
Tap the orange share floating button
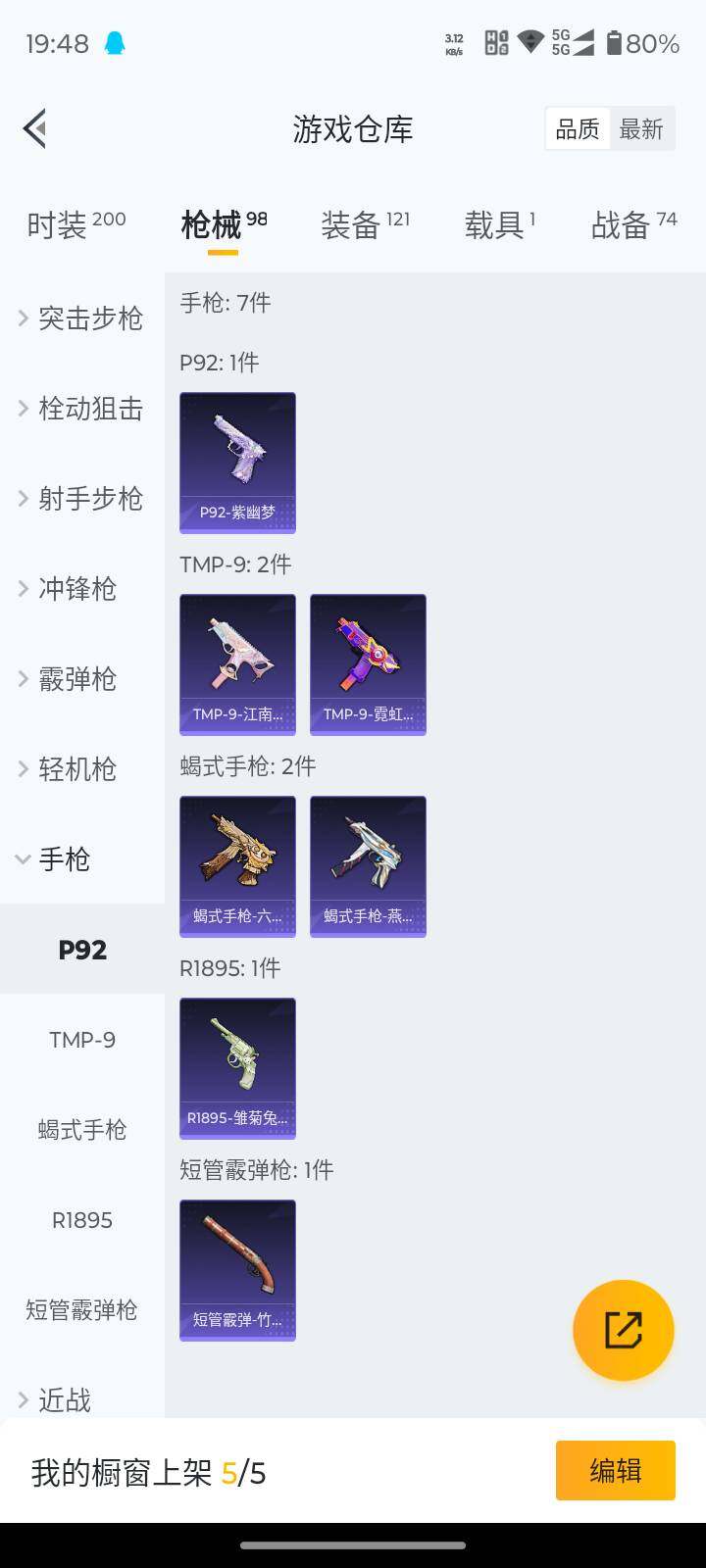tap(623, 1330)
